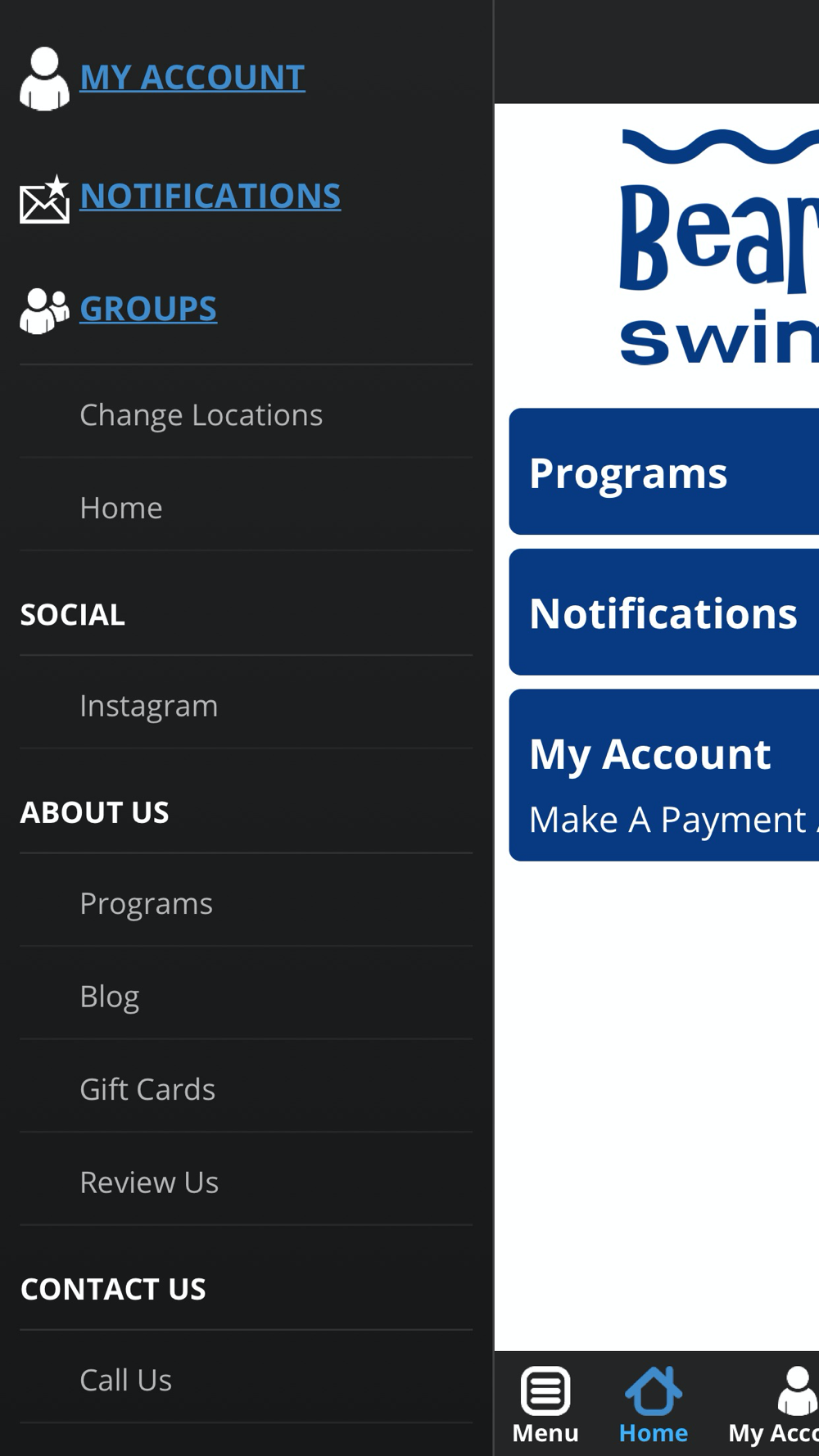Open the GROUPS link
The height and width of the screenshot is (1456, 819).
pyautogui.click(x=148, y=309)
